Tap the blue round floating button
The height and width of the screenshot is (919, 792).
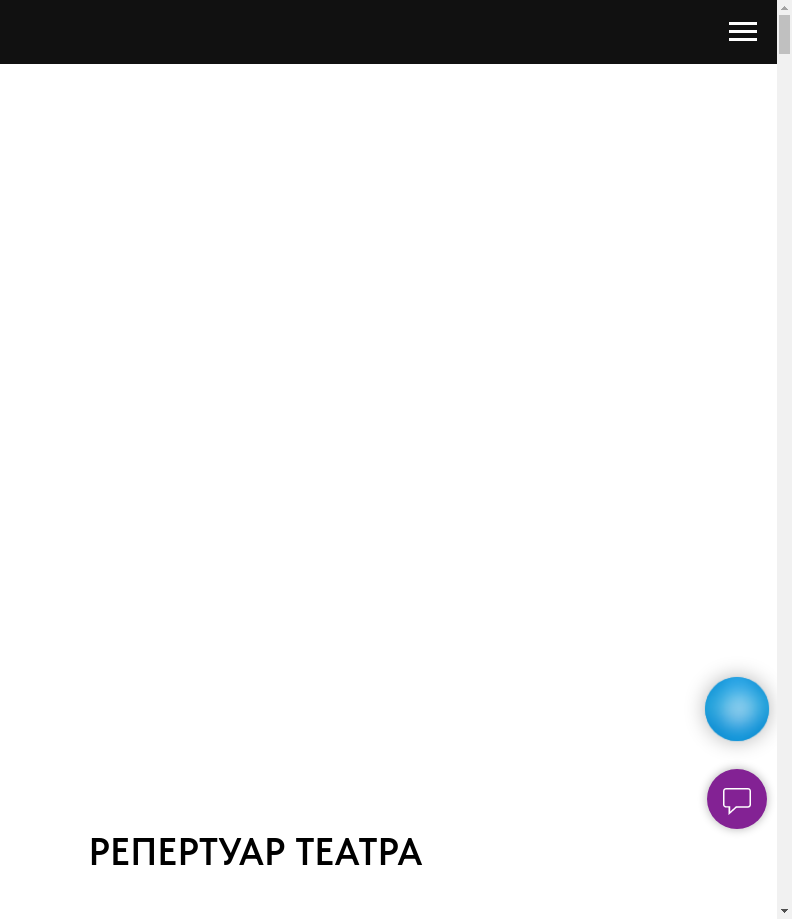pyautogui.click(x=736, y=709)
